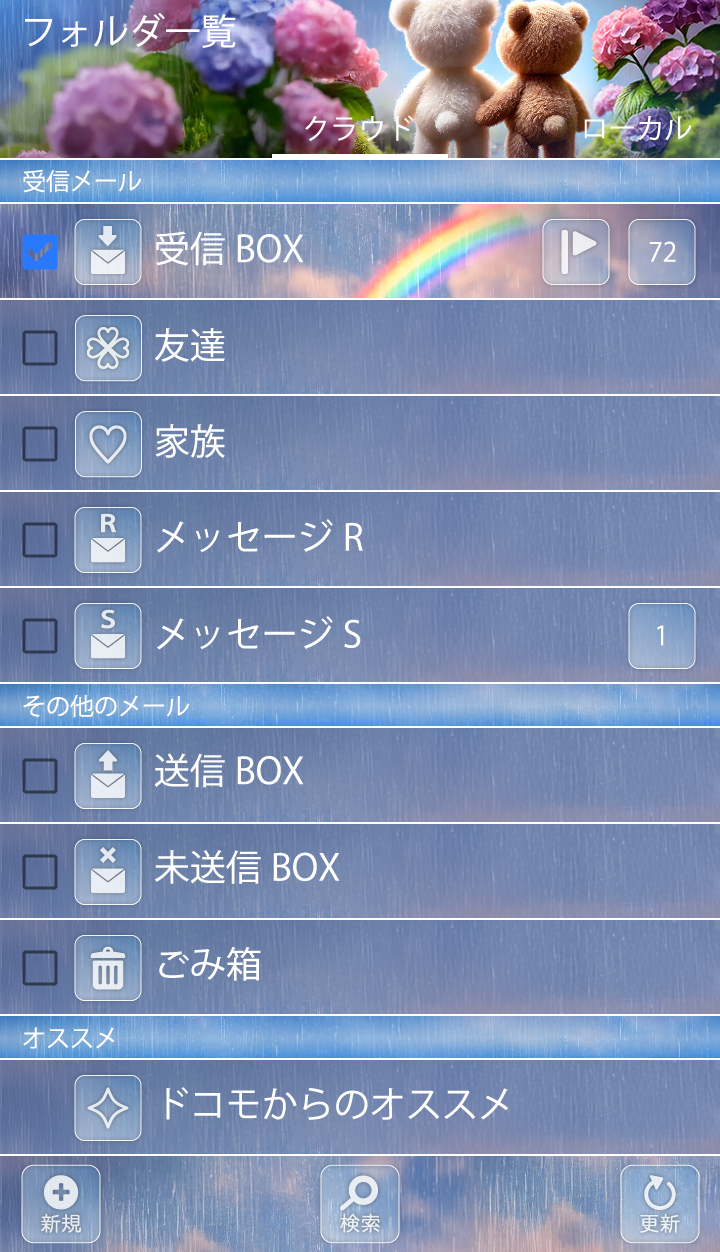
Task: Open 検索 to search mail
Action: click(x=360, y=1204)
